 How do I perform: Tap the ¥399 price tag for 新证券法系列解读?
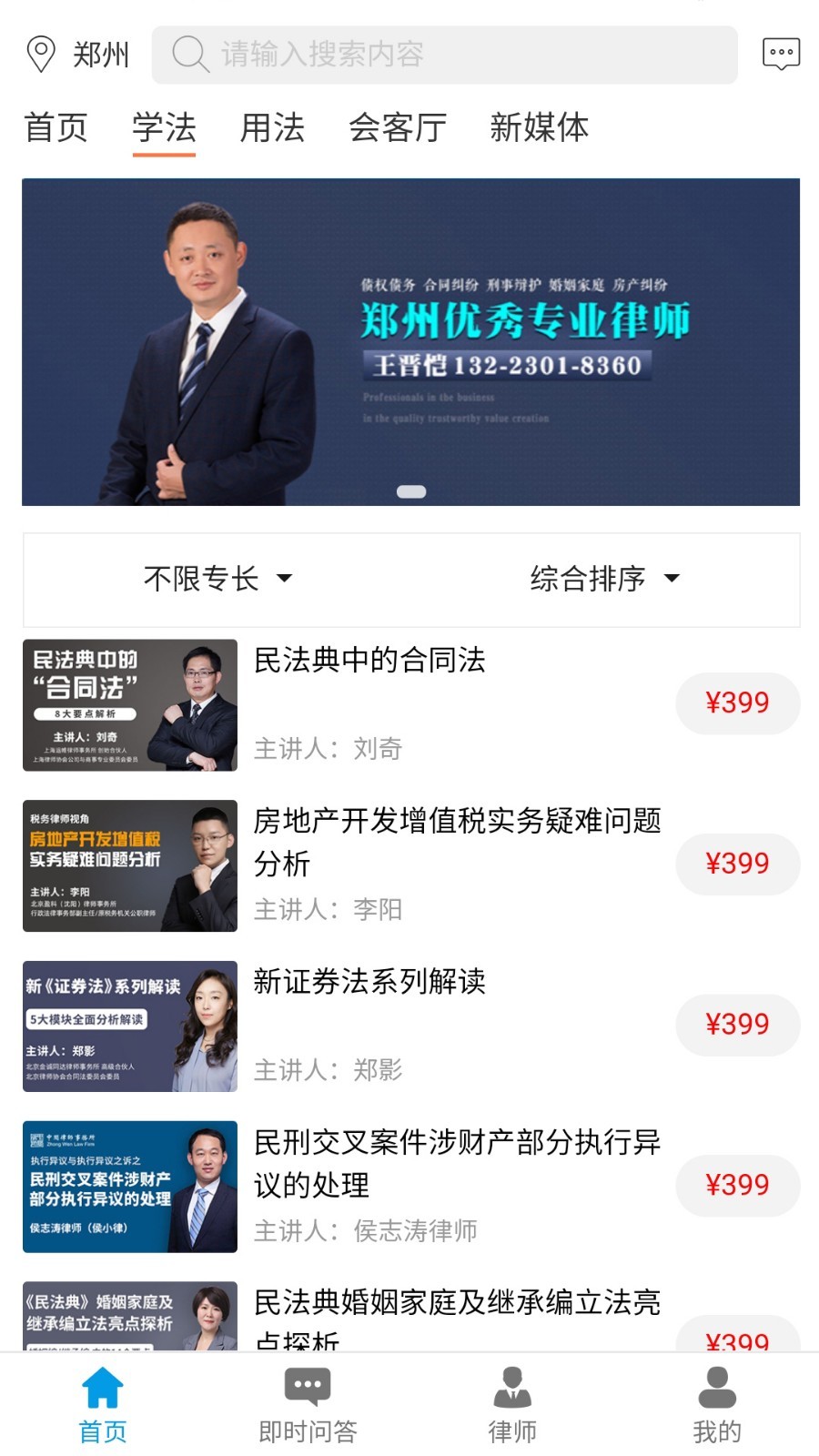click(738, 1025)
